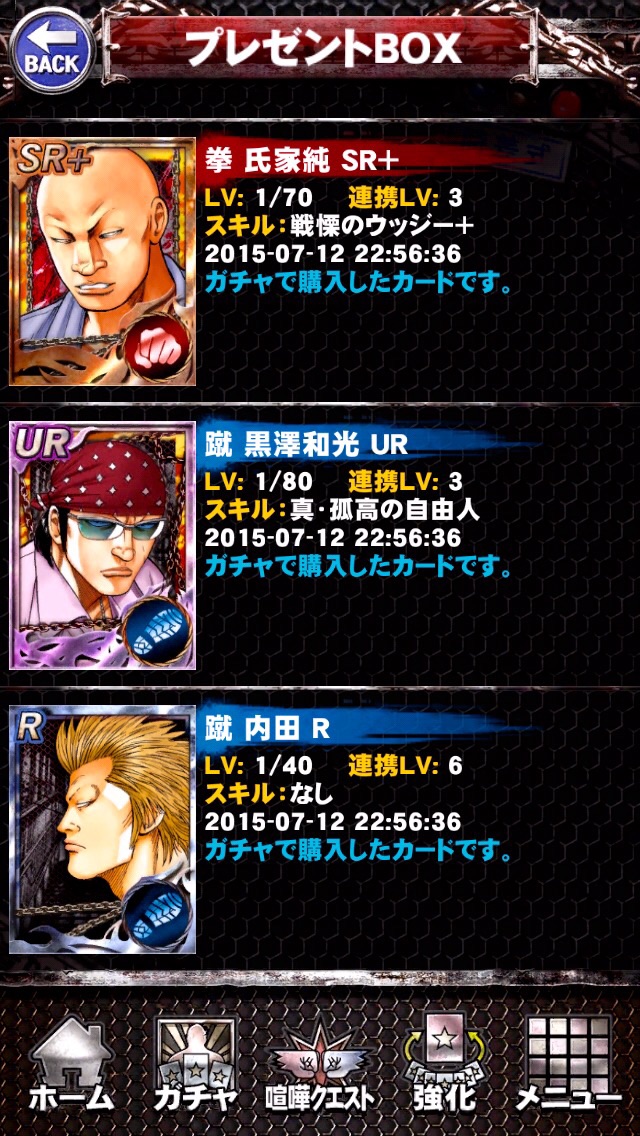
Task: Open the 内田 R card
Action: pos(102,830)
